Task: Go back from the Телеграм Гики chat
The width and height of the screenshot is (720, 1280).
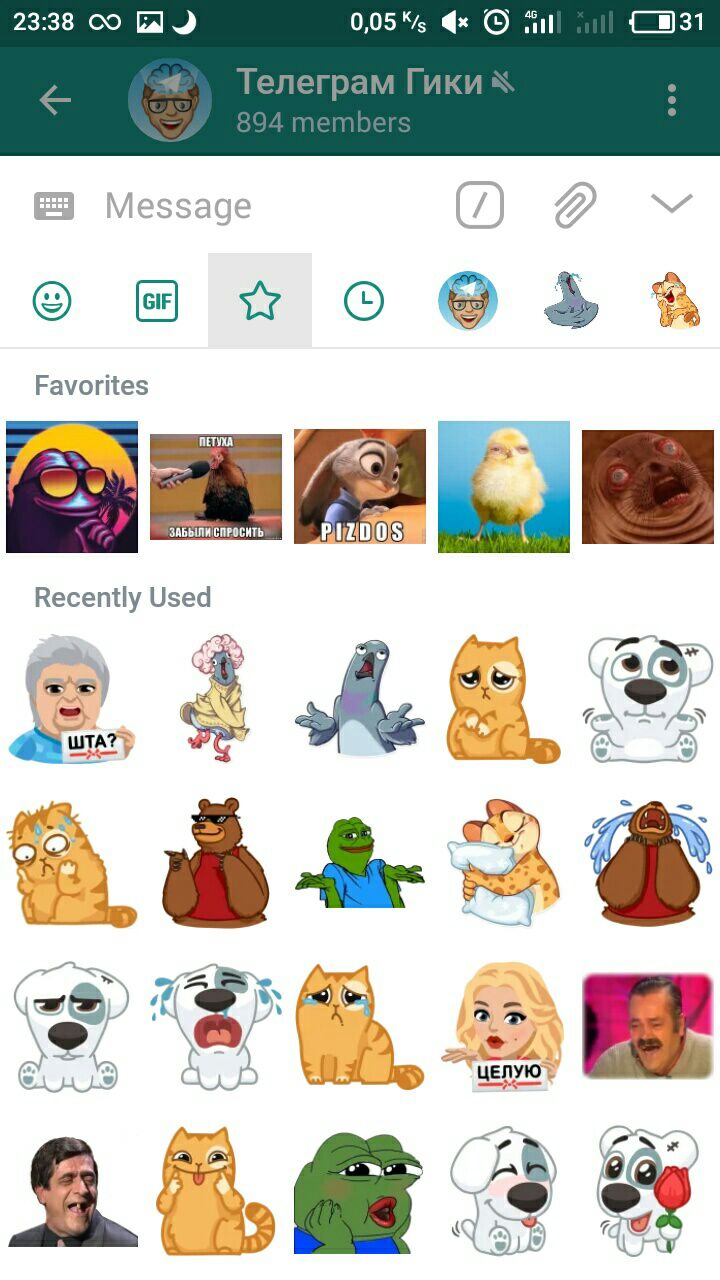Action: (x=55, y=100)
